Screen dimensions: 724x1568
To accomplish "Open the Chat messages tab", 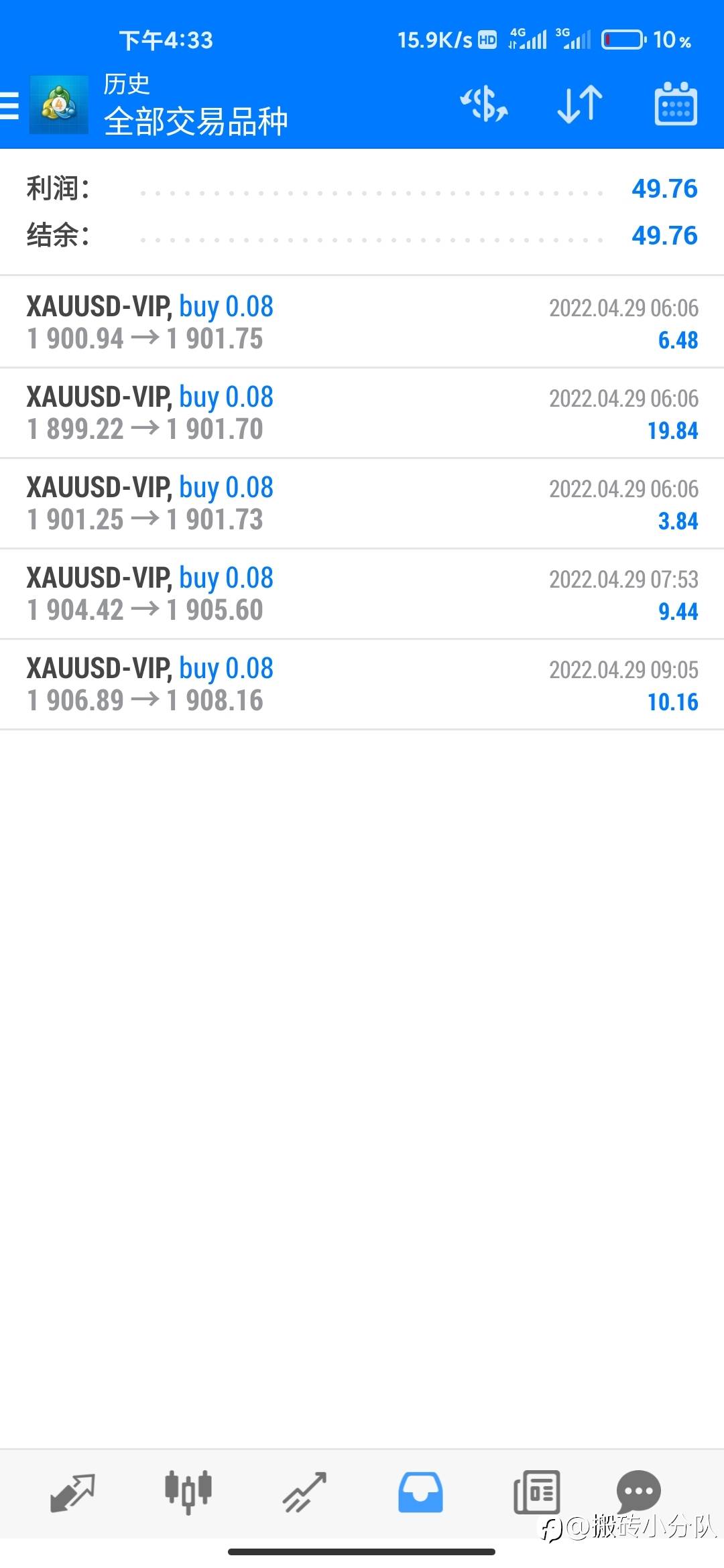I will [x=638, y=1492].
